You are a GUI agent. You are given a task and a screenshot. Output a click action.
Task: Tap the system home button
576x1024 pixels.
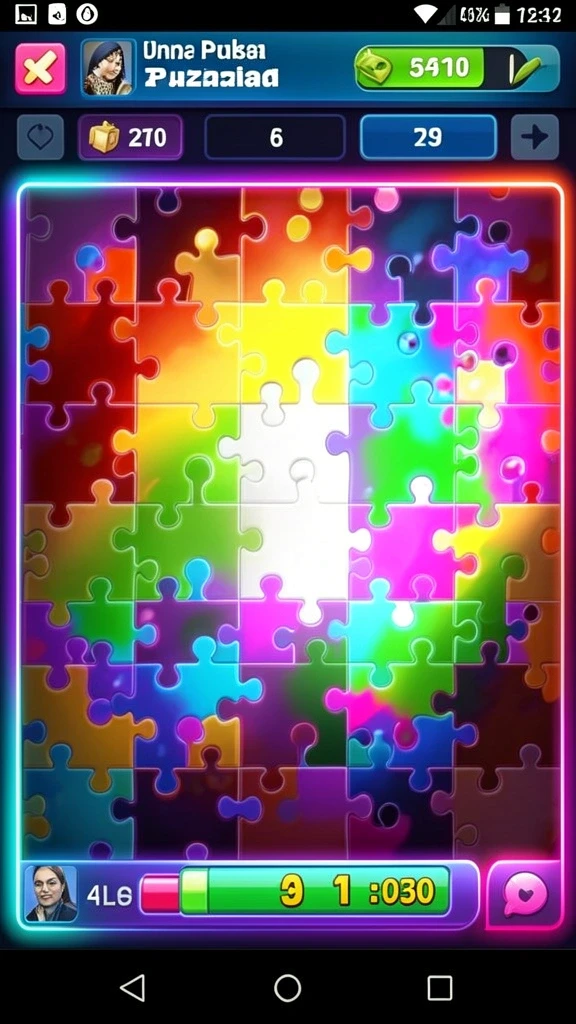click(x=287, y=988)
